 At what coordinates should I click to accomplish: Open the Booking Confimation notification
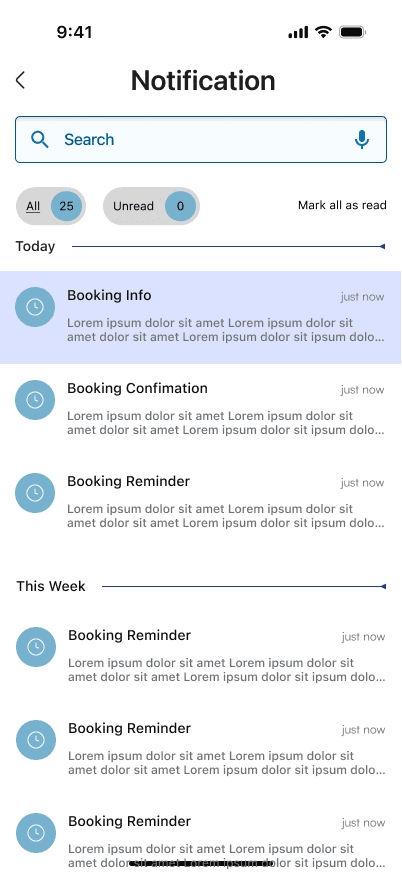201,410
